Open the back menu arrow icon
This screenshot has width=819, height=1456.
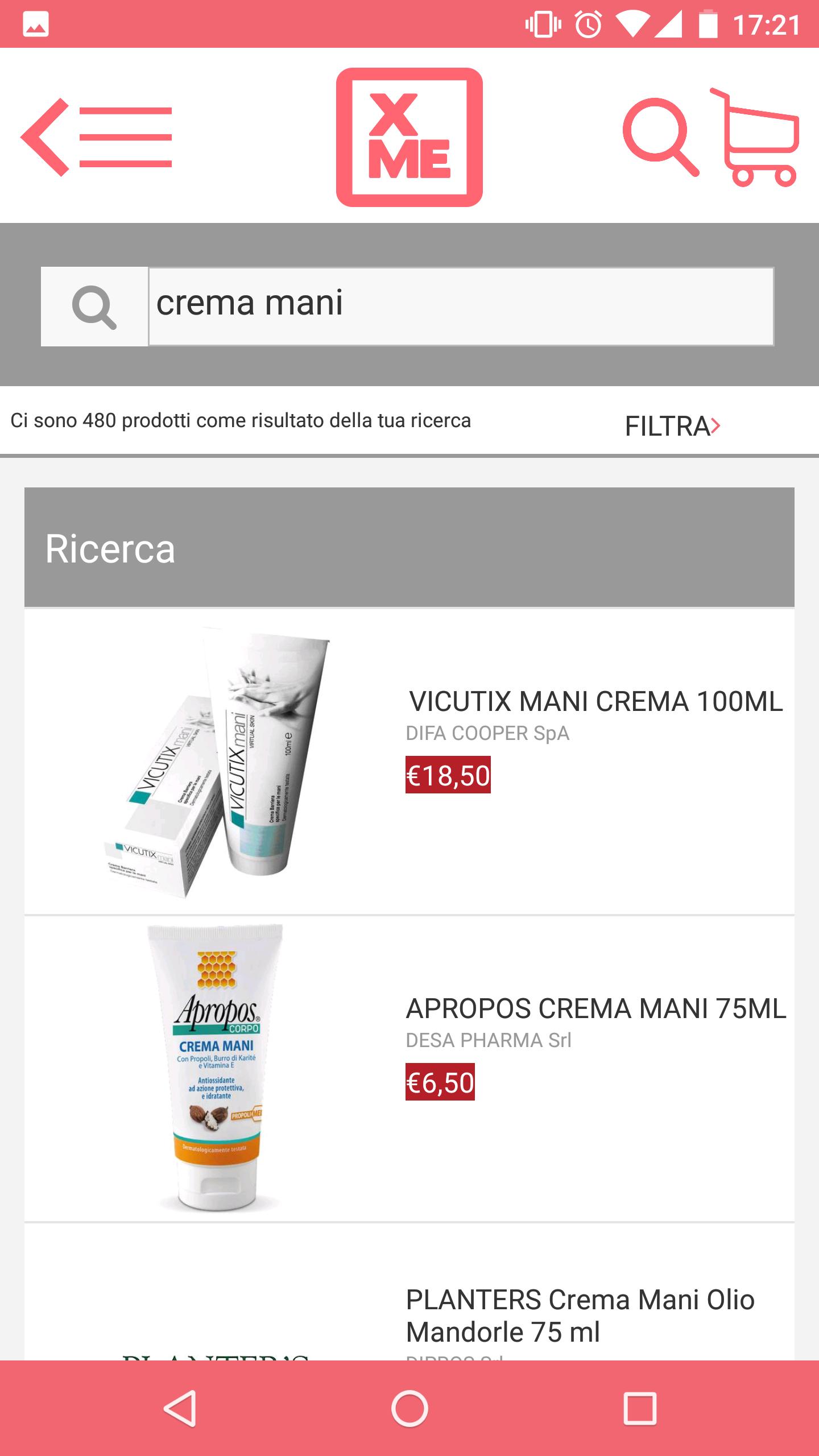point(96,137)
